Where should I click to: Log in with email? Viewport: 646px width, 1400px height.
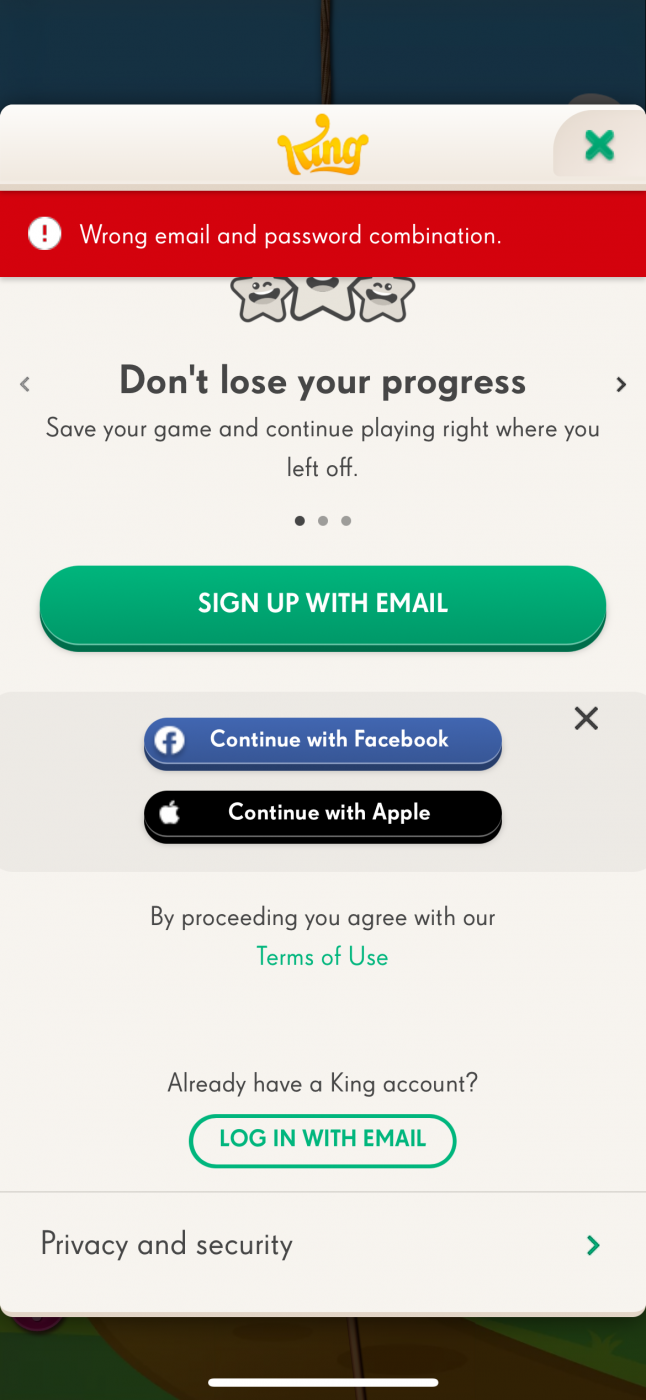coord(322,1140)
